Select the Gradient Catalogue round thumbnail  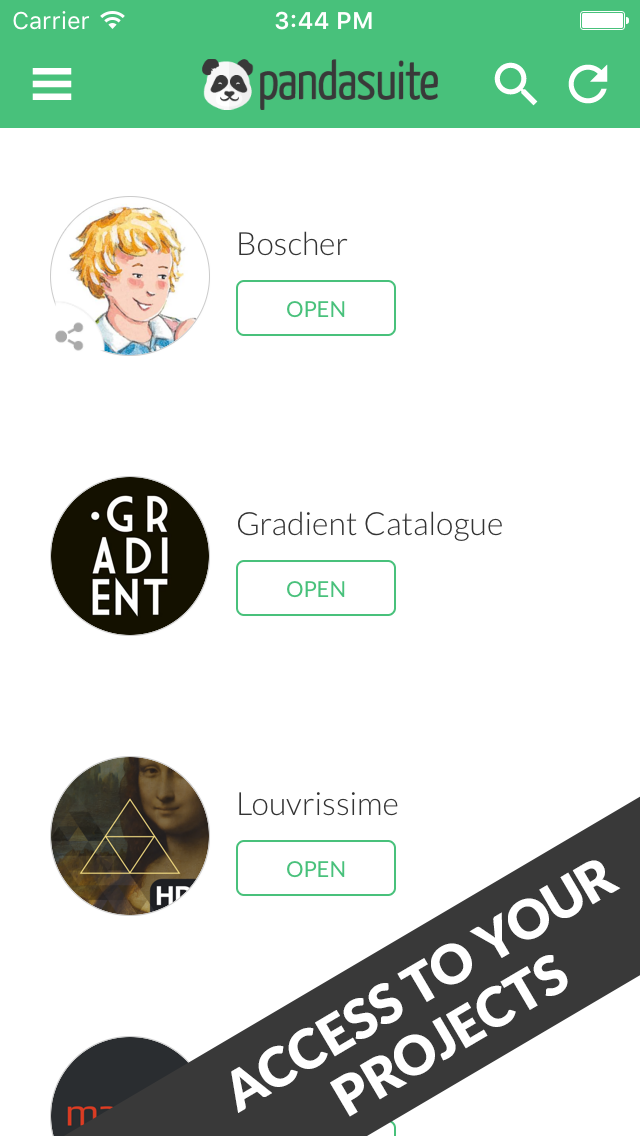[x=130, y=556]
